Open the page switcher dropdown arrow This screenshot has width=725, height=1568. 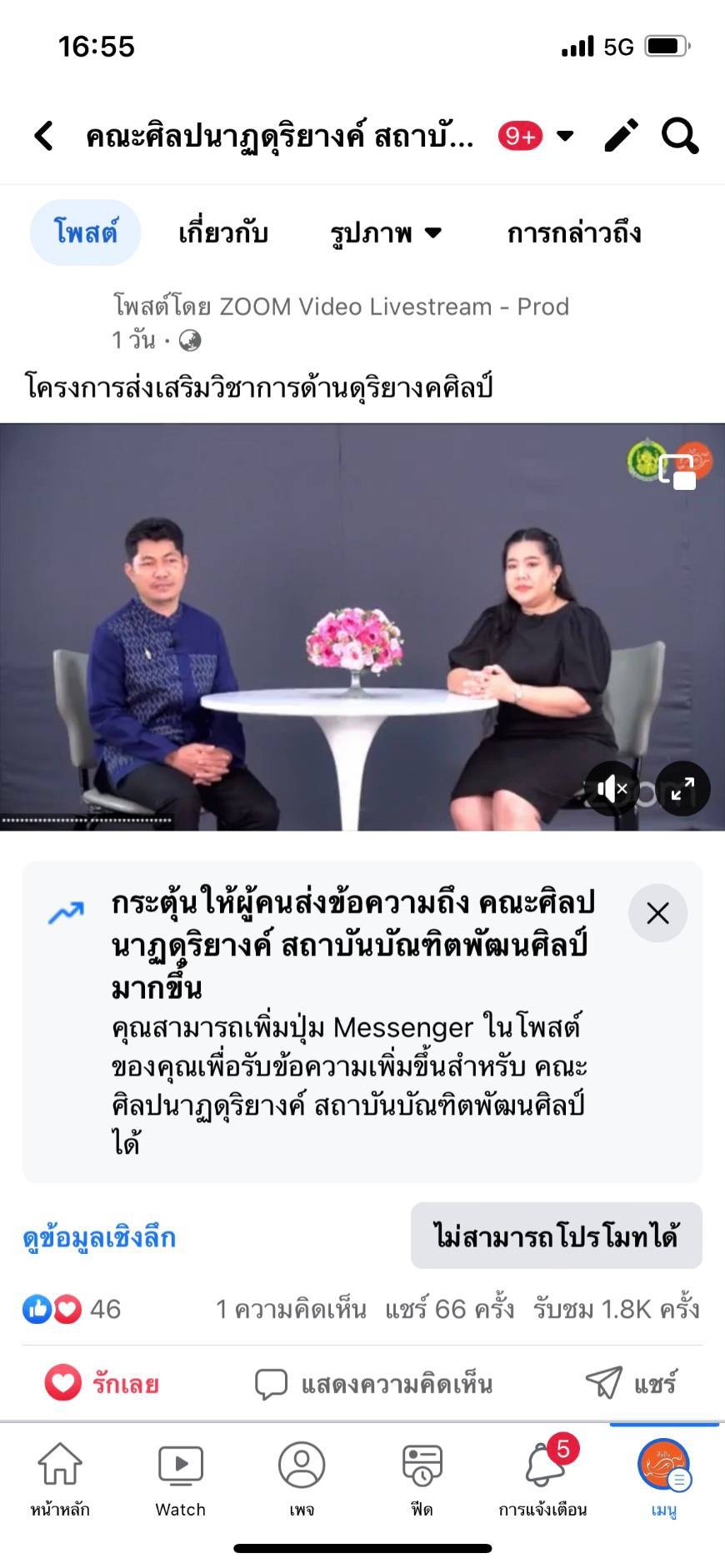point(565,136)
